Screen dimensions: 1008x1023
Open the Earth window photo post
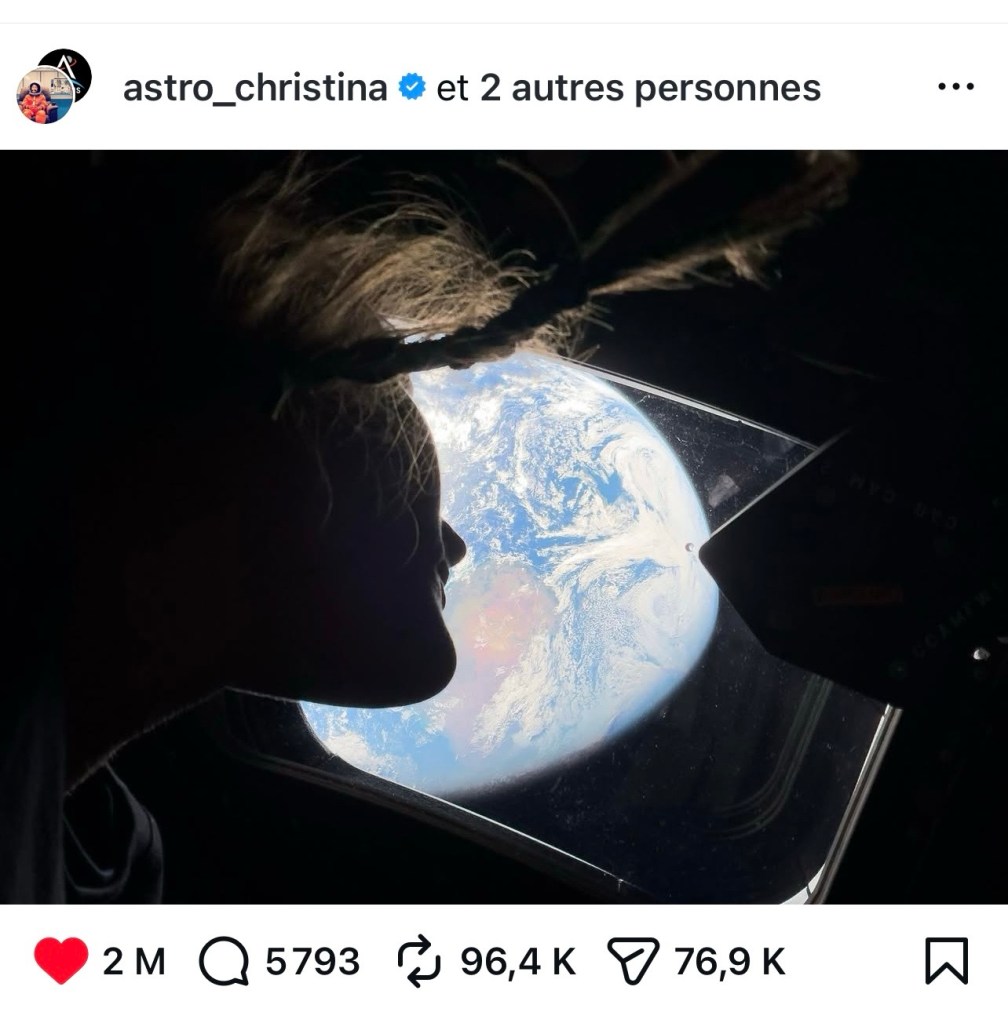click(x=504, y=527)
